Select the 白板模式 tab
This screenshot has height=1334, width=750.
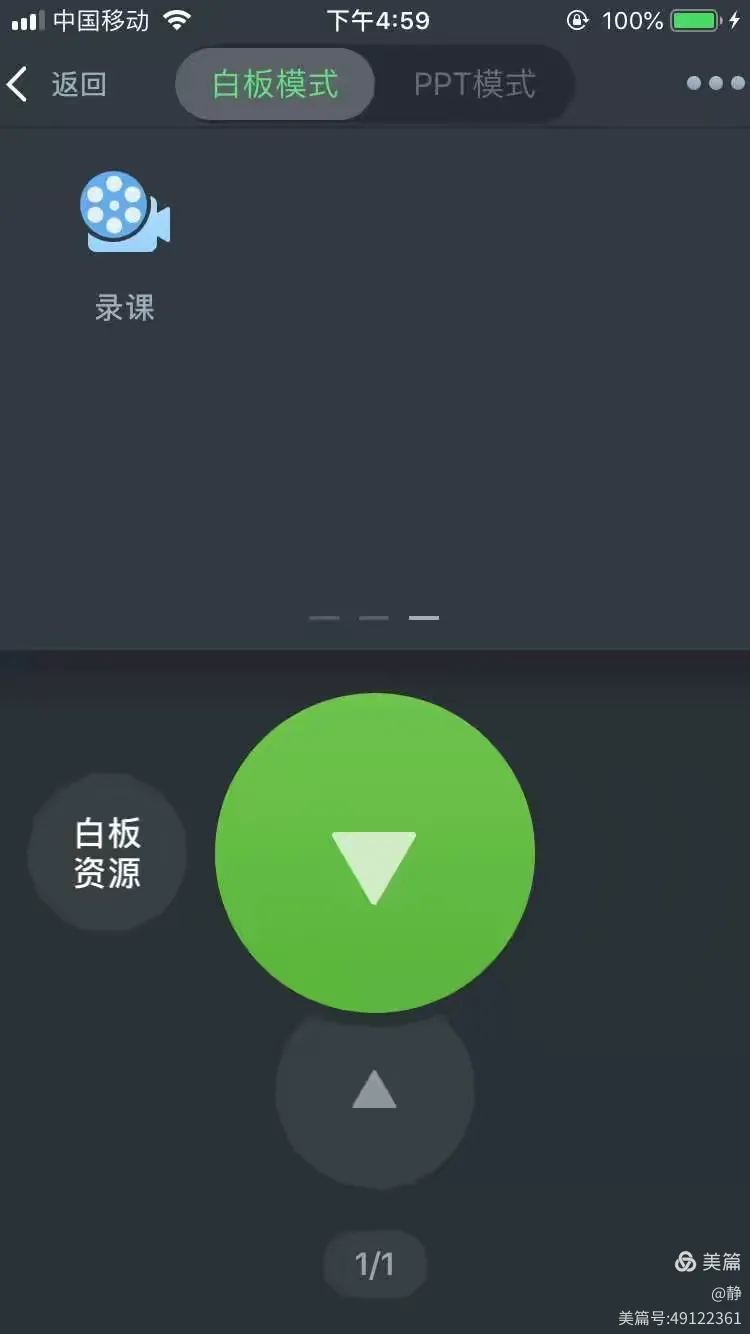click(x=275, y=85)
